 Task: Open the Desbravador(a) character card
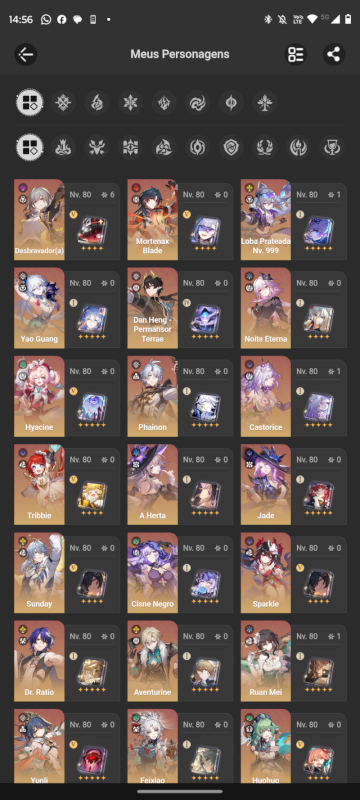click(x=67, y=219)
